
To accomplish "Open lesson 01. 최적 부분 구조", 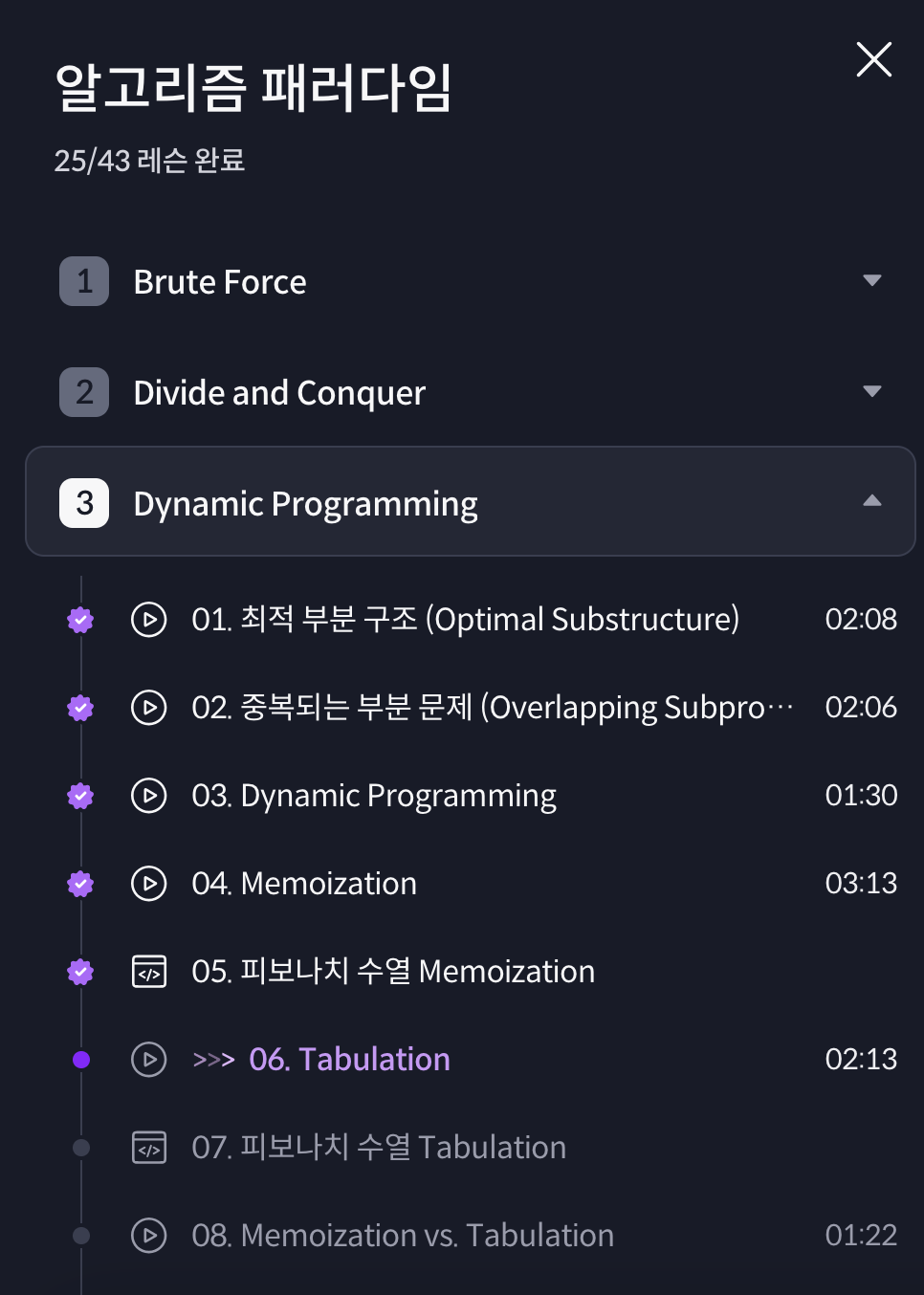I will [x=465, y=620].
